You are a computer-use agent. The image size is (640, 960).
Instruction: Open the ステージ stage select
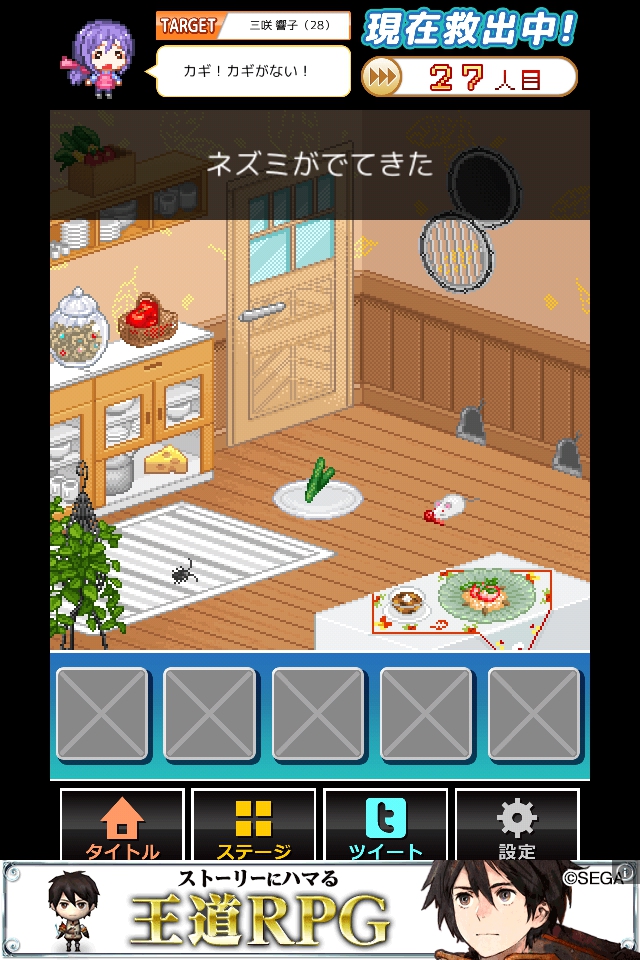click(x=253, y=826)
